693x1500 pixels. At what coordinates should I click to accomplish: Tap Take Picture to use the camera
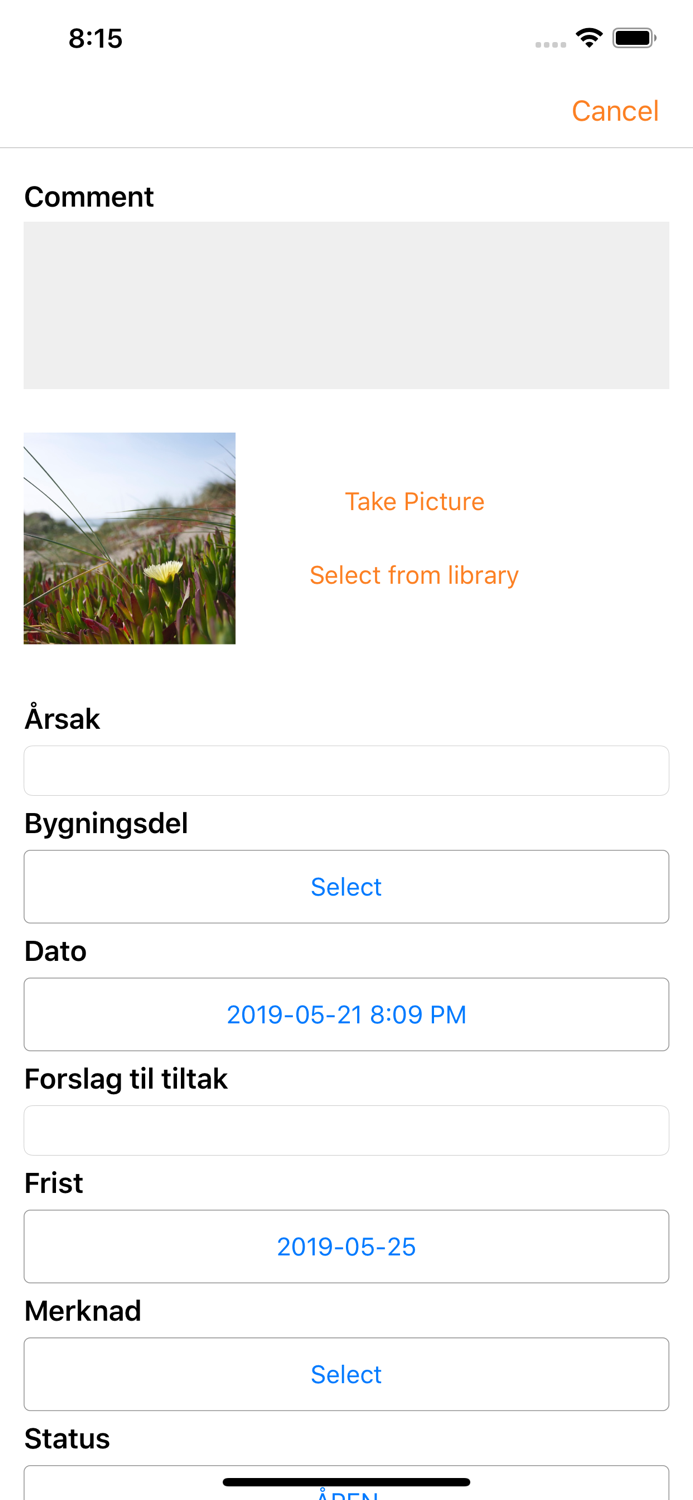pyautogui.click(x=414, y=501)
